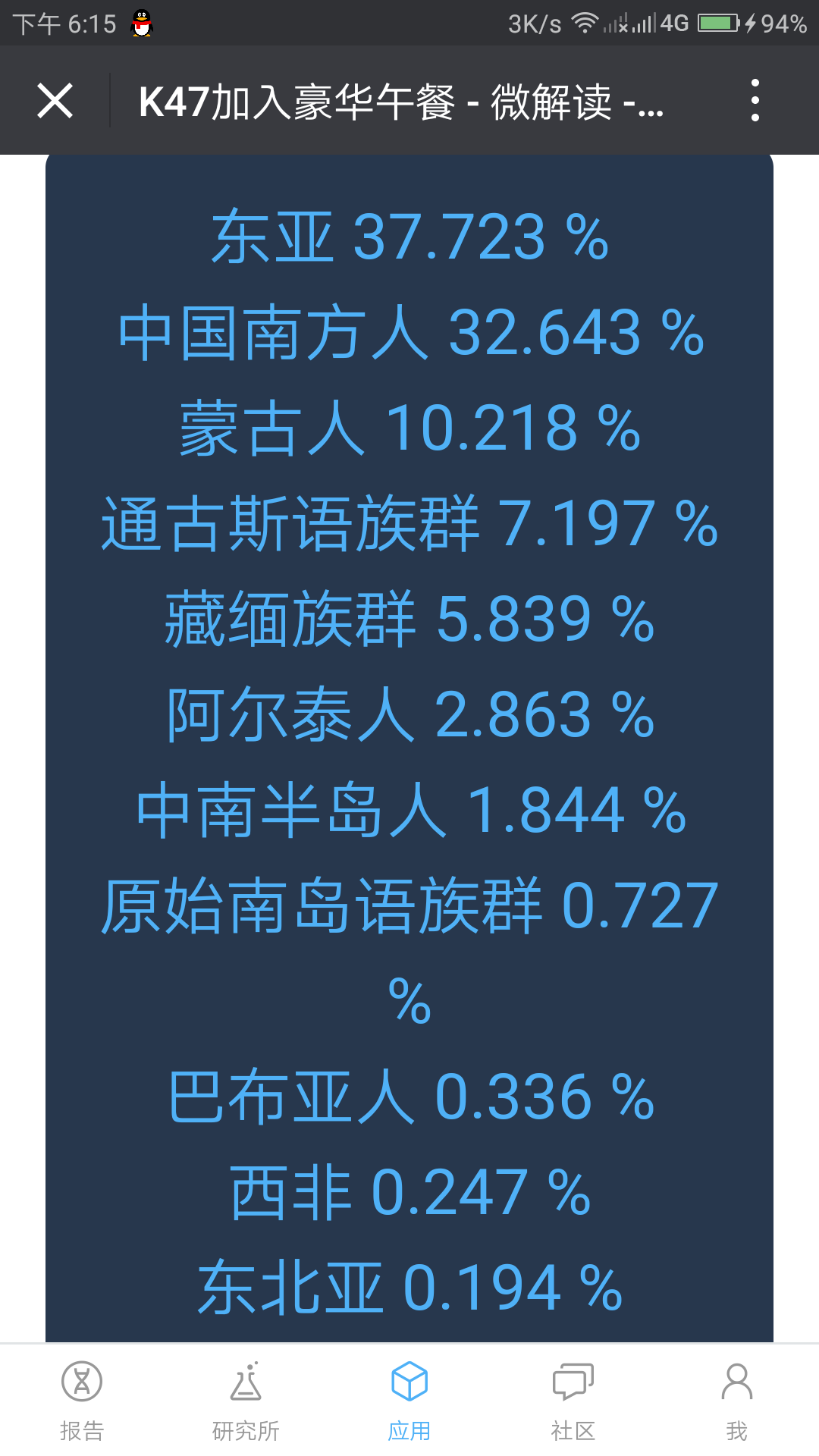819x1456 pixels.
Task: Switch to the 报告 tab
Action: coord(82,1401)
